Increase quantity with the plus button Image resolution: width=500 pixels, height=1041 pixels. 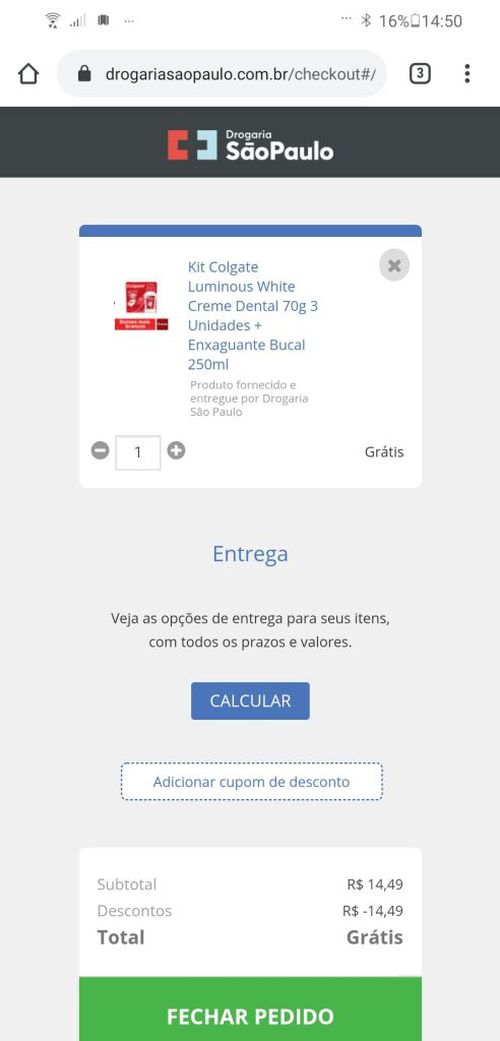[x=176, y=451]
